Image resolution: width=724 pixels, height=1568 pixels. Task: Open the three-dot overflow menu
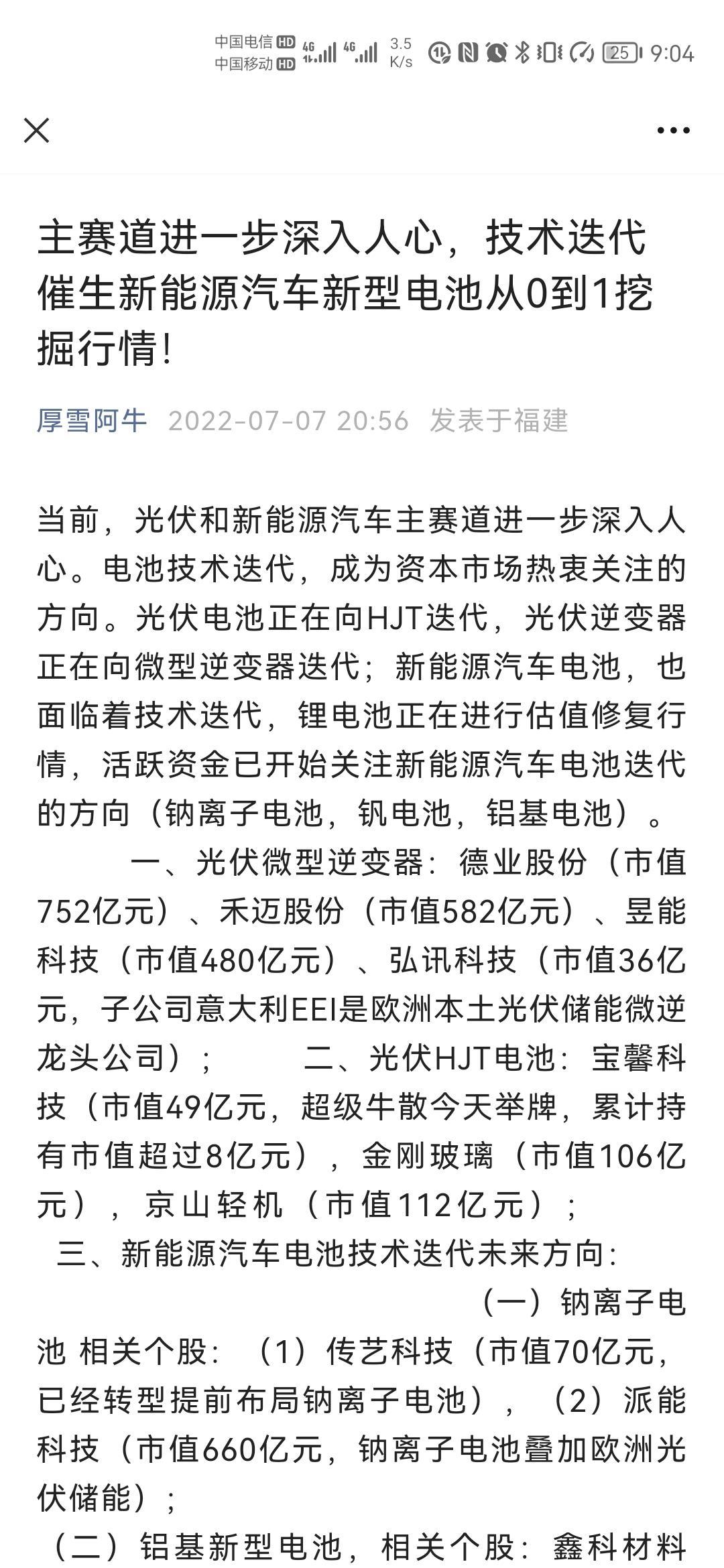(673, 130)
